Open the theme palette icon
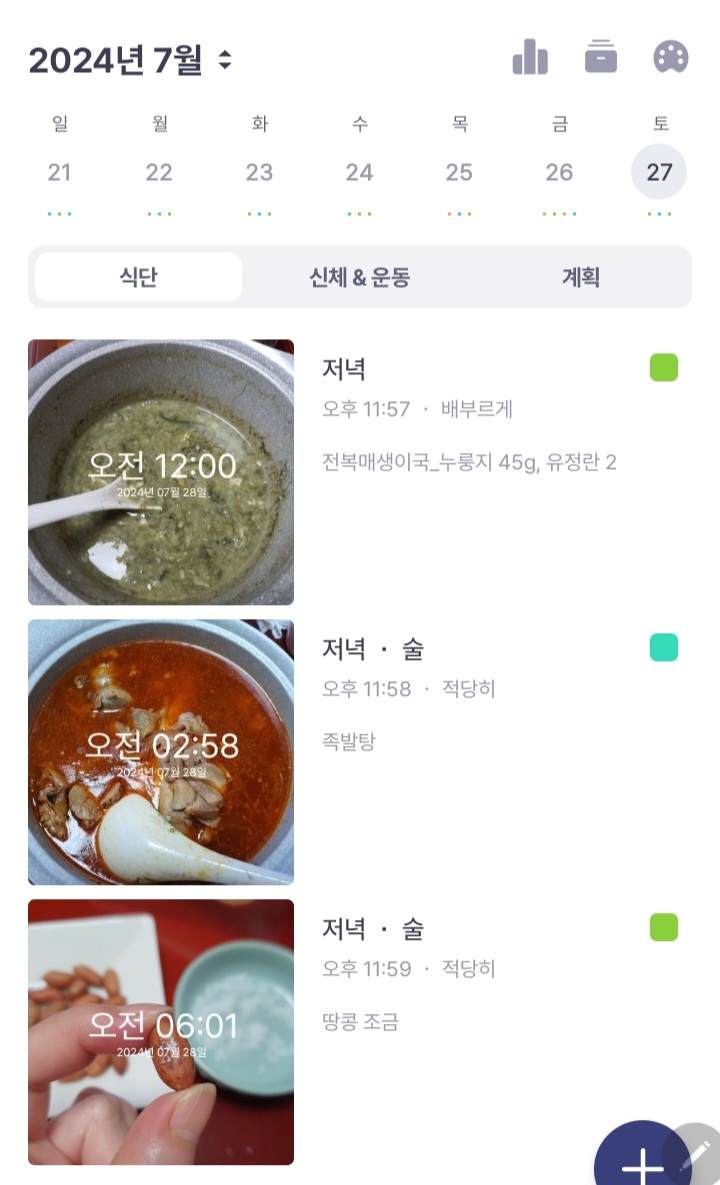The height and width of the screenshot is (1185, 720). [671, 57]
